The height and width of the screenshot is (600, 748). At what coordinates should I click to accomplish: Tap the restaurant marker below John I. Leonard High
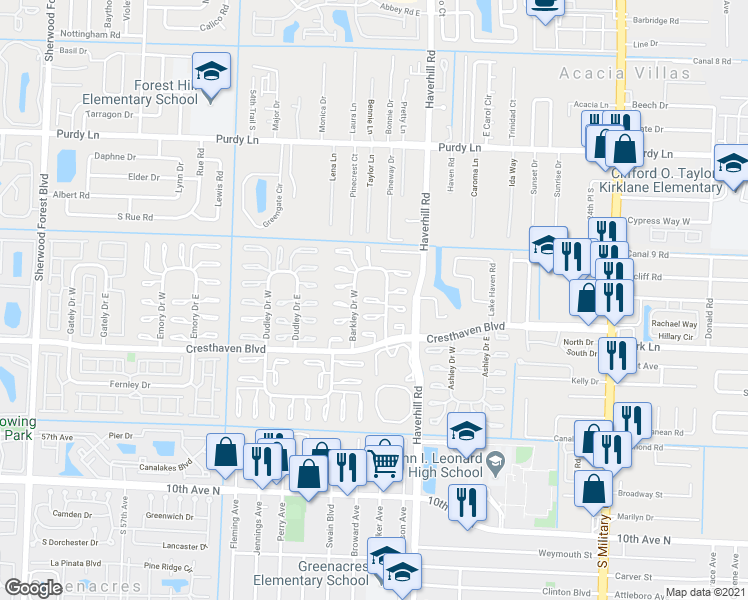[468, 503]
